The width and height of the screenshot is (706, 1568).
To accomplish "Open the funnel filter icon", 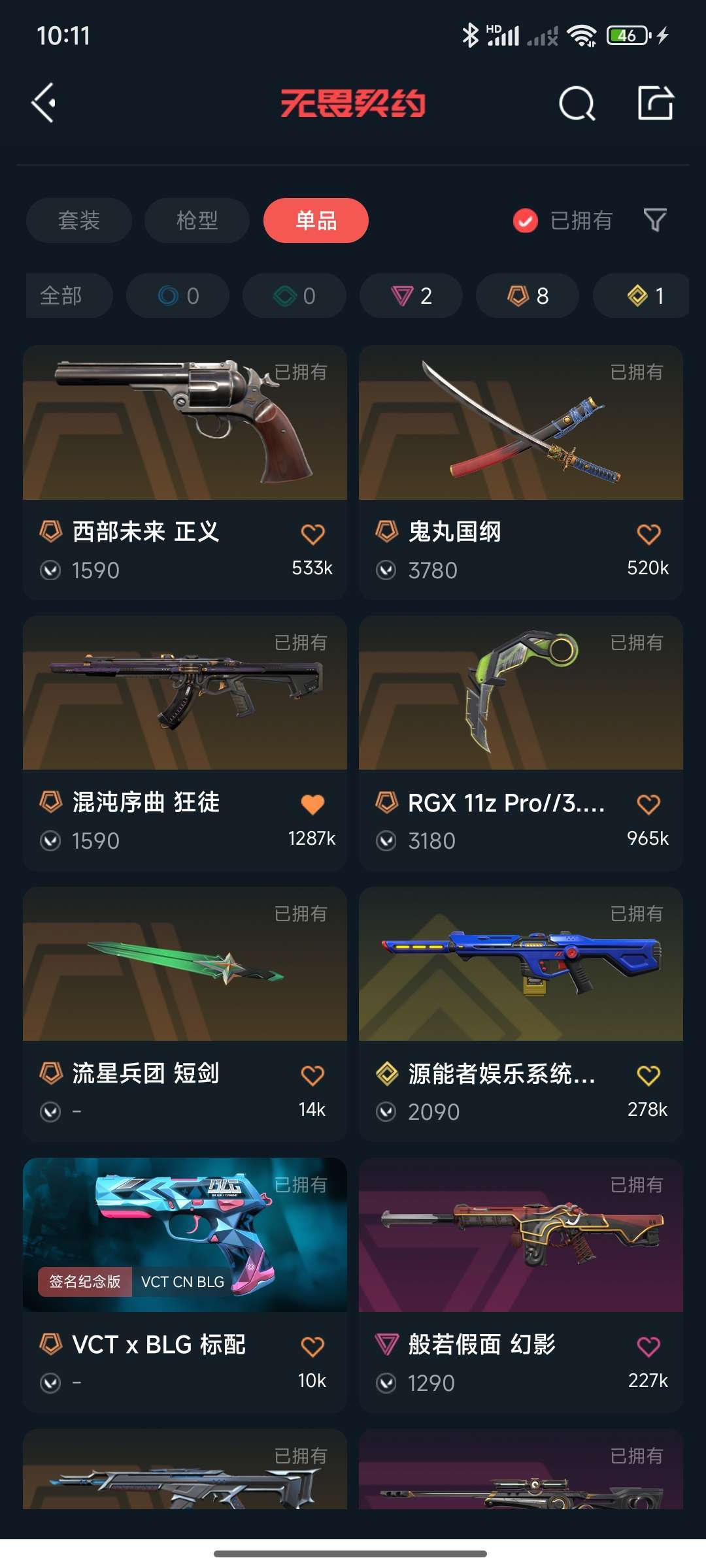I will coord(655,220).
